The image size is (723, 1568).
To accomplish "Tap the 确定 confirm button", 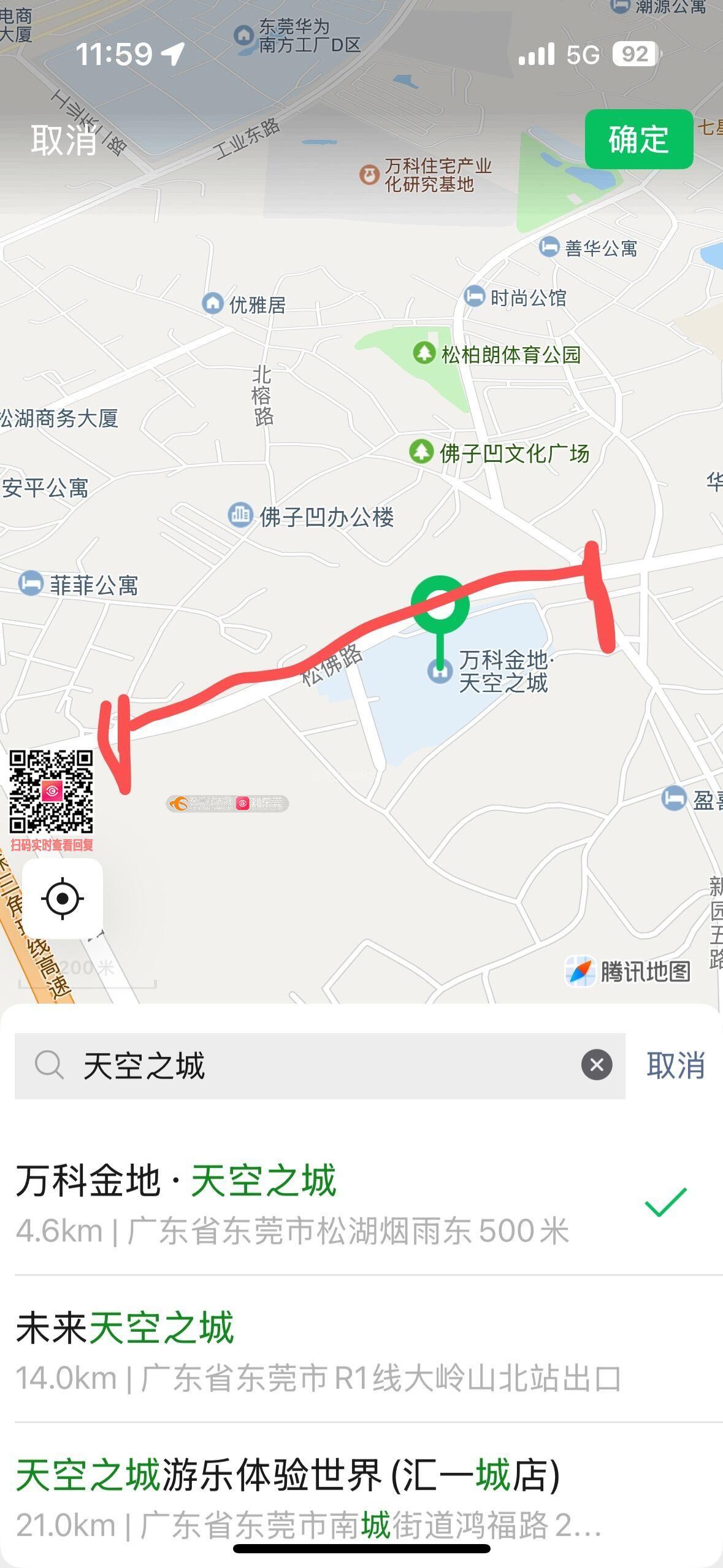I will click(x=638, y=139).
